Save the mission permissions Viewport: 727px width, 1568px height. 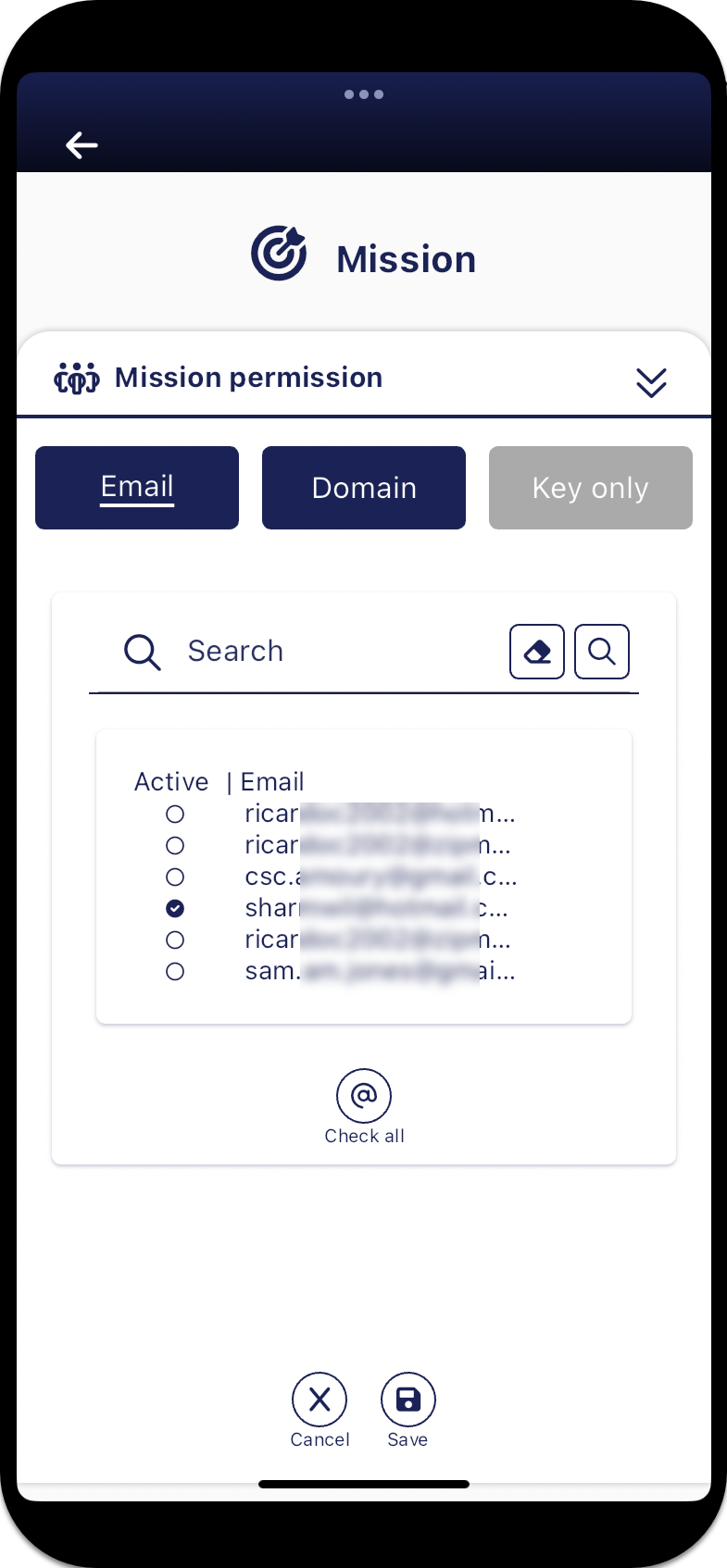pos(408,1400)
